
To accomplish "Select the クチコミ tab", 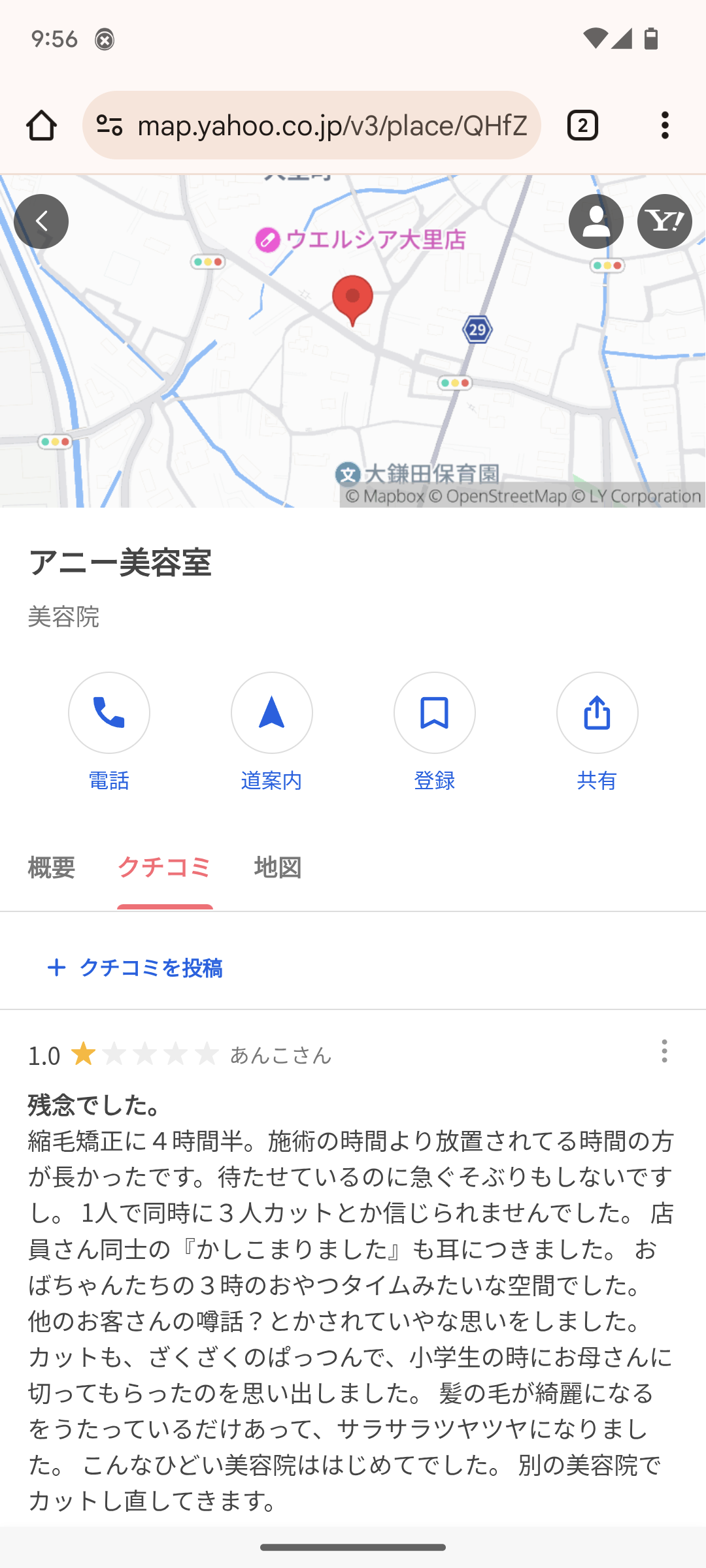I will [x=165, y=868].
